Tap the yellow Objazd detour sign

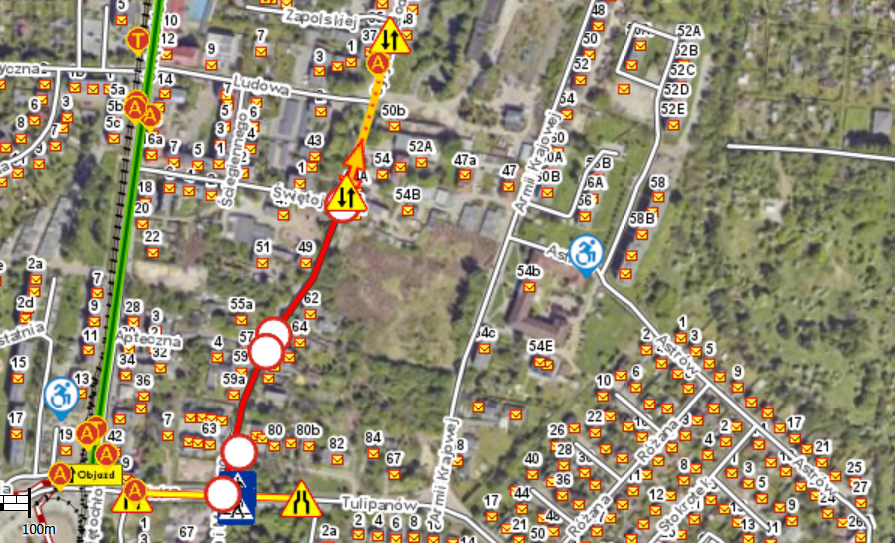coord(98,475)
